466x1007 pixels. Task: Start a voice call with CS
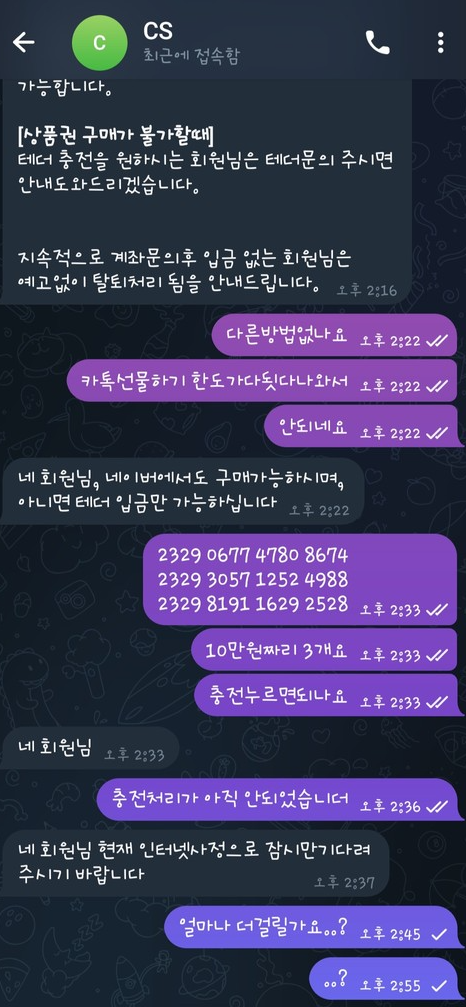[x=377, y=42]
